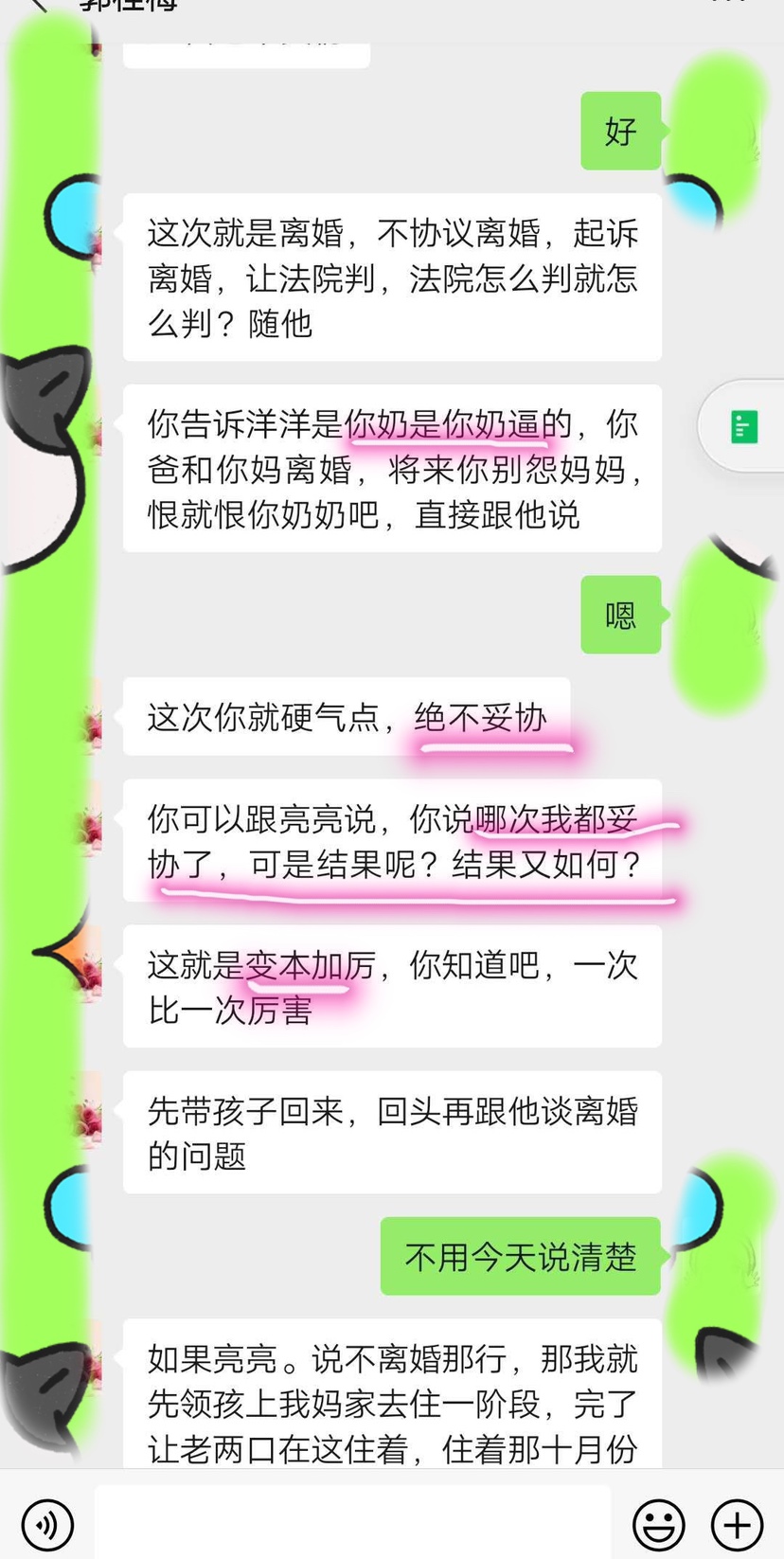Screen dimensions: 784x1559
Task: Go back from this chat
Action: 38,5
